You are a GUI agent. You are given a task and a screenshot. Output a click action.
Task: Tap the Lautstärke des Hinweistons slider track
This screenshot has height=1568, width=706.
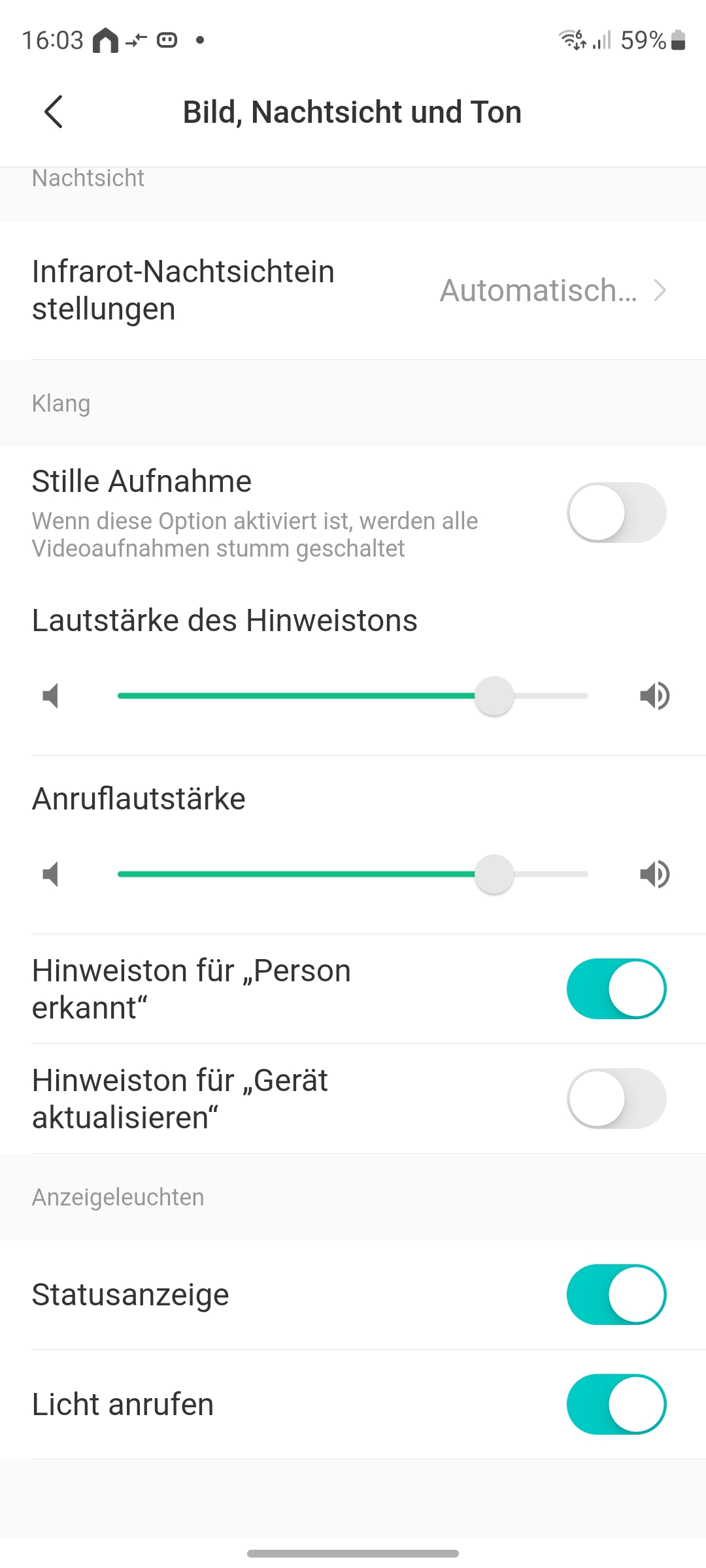coord(353,696)
